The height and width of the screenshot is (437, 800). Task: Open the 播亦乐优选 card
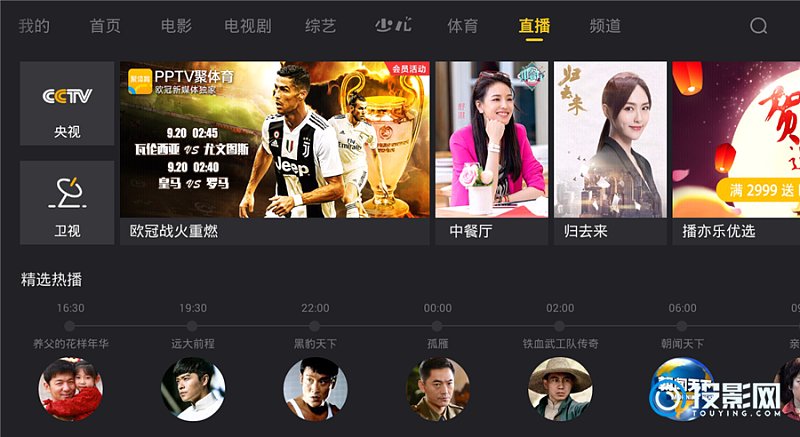736,150
